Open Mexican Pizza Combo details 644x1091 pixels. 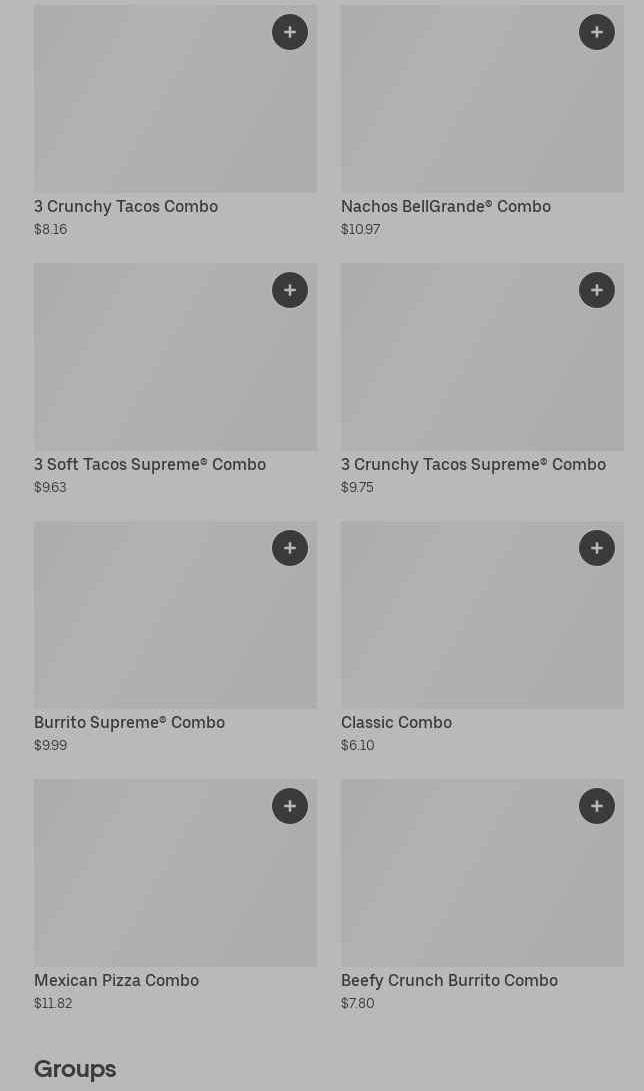(175, 895)
